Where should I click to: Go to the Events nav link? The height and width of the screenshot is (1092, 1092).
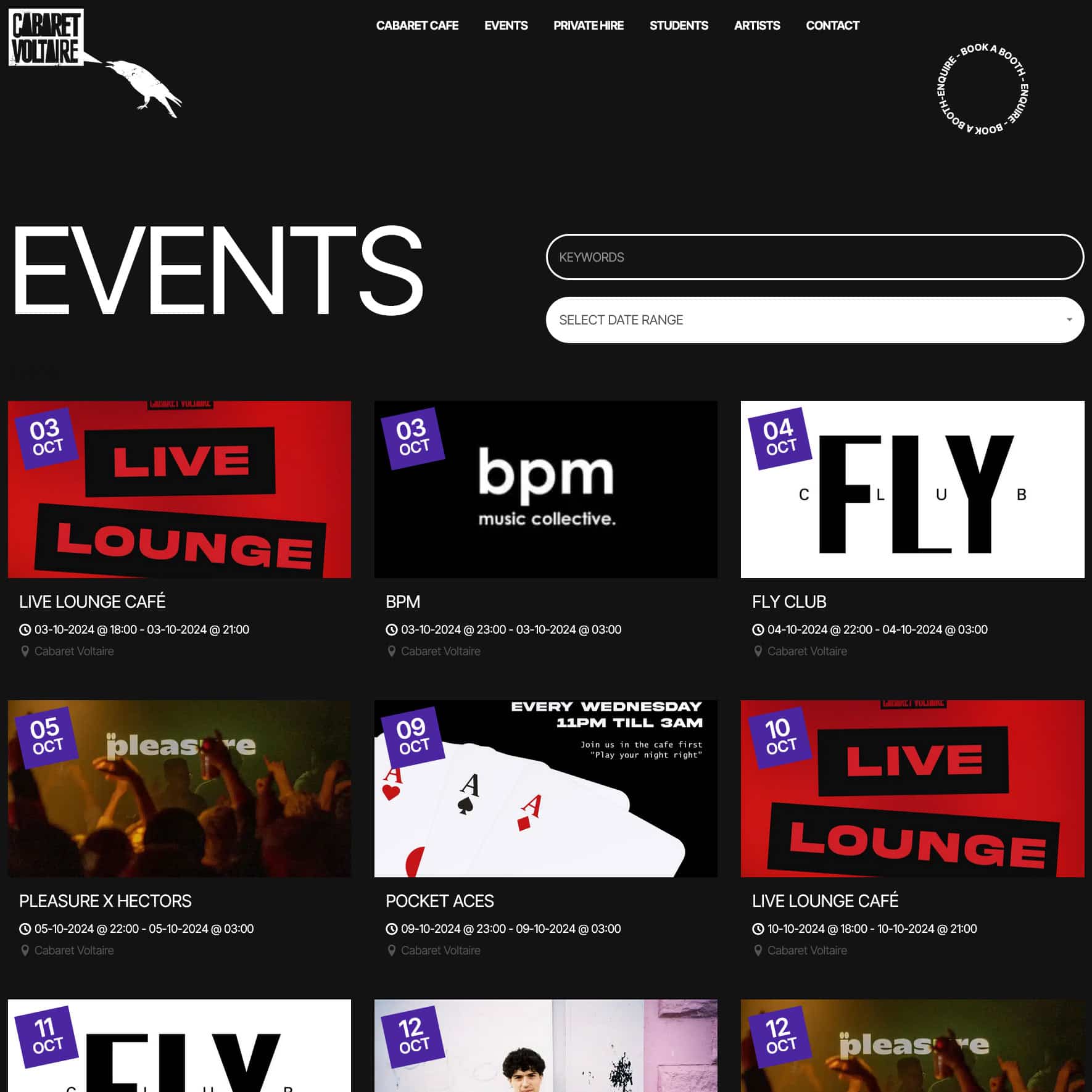tap(505, 25)
